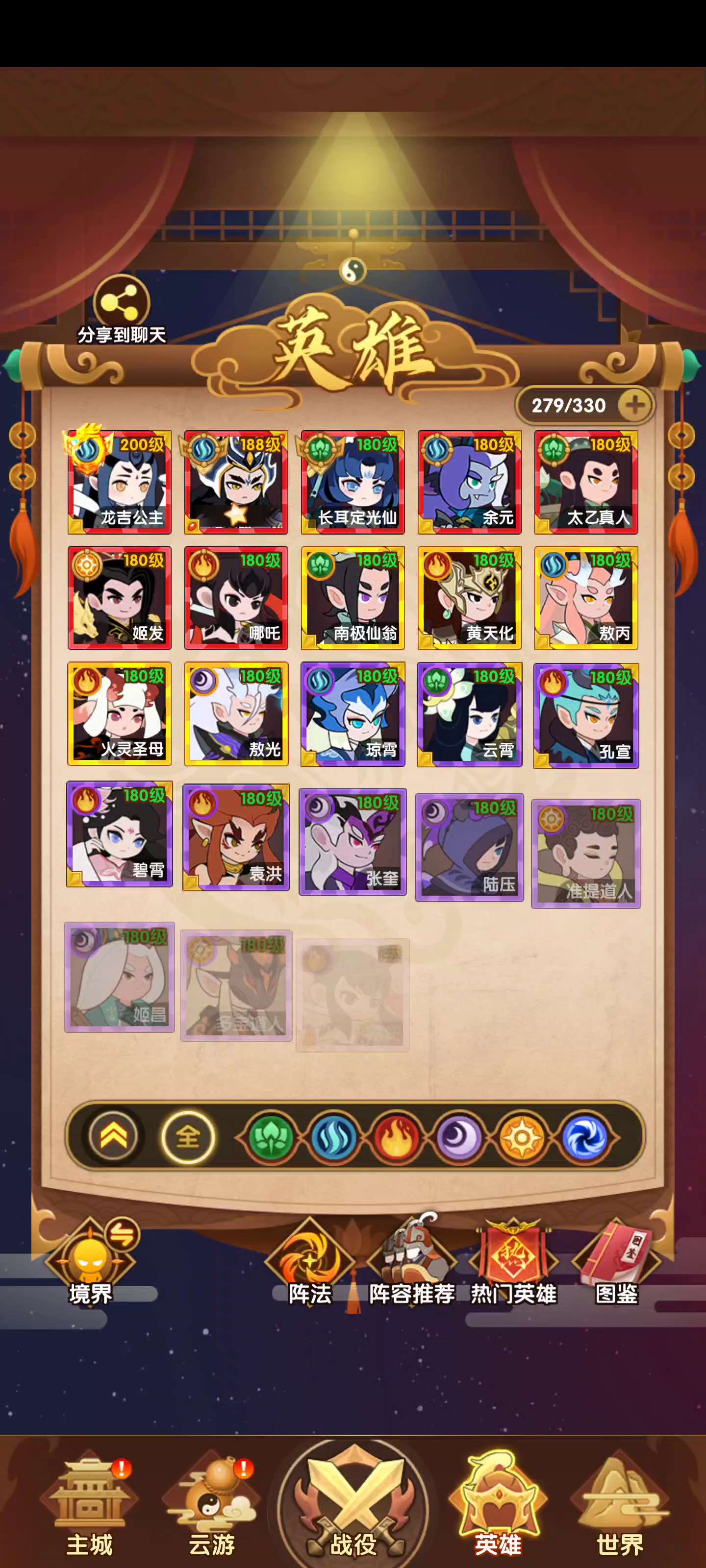Image resolution: width=706 pixels, height=1568 pixels.
Task: View hero 火灵圣母
Action: (x=119, y=713)
